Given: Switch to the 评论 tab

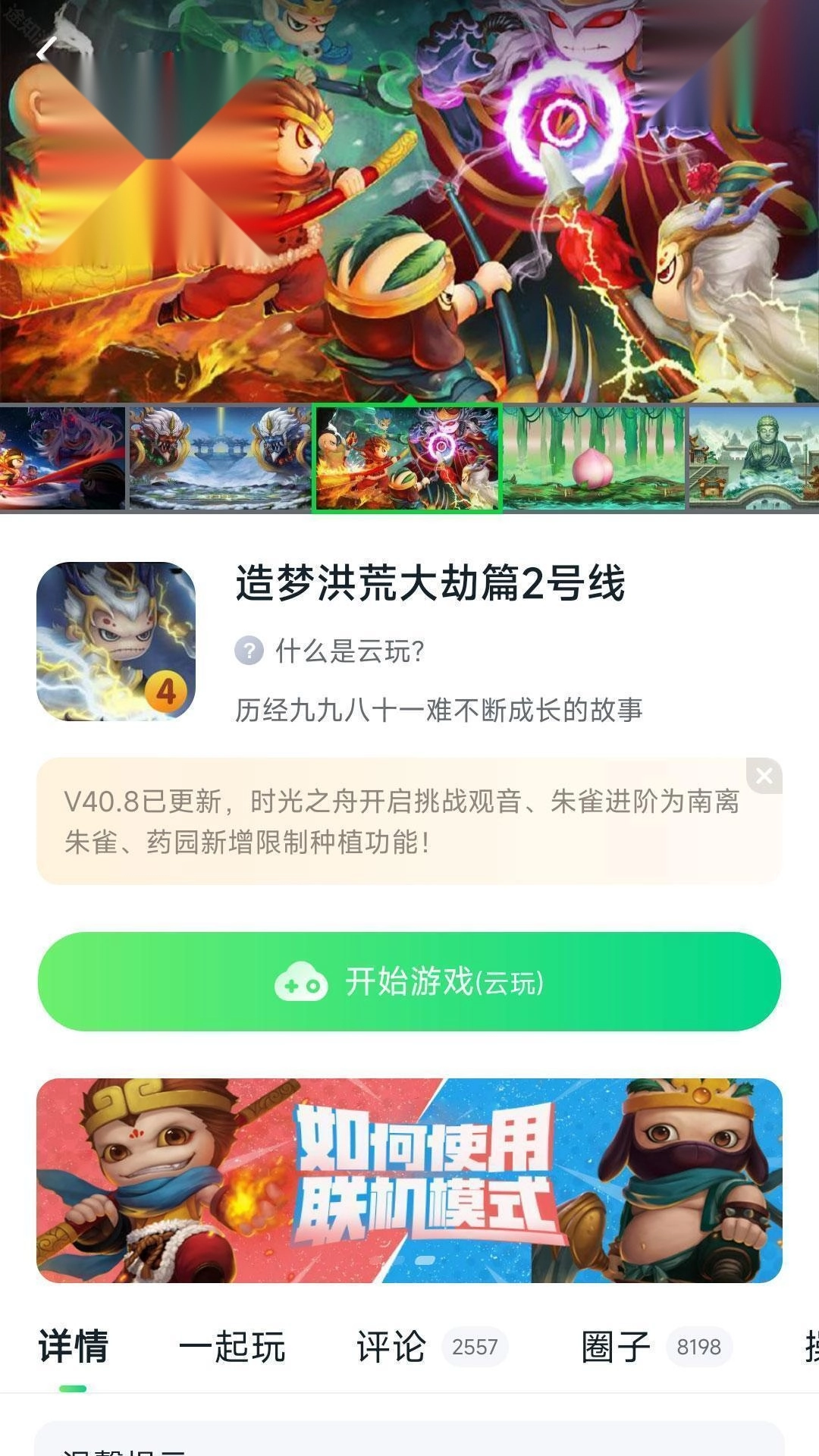Looking at the screenshot, I should (x=391, y=1347).
